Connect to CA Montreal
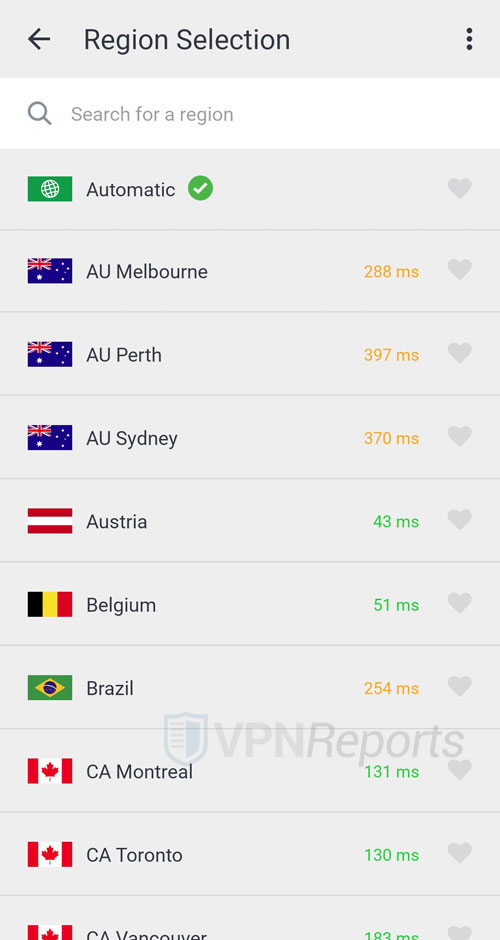 250,771
